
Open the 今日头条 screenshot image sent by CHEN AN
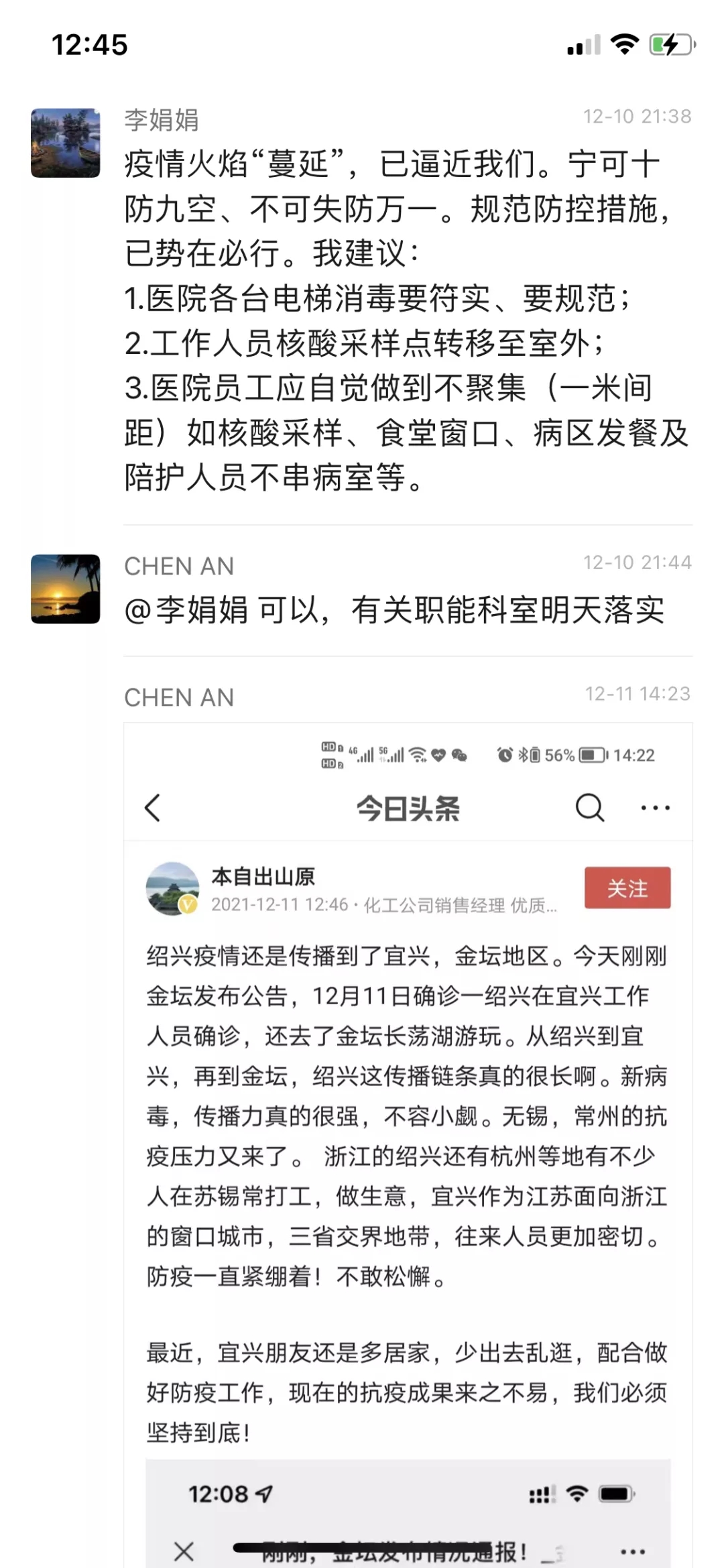408,1140
